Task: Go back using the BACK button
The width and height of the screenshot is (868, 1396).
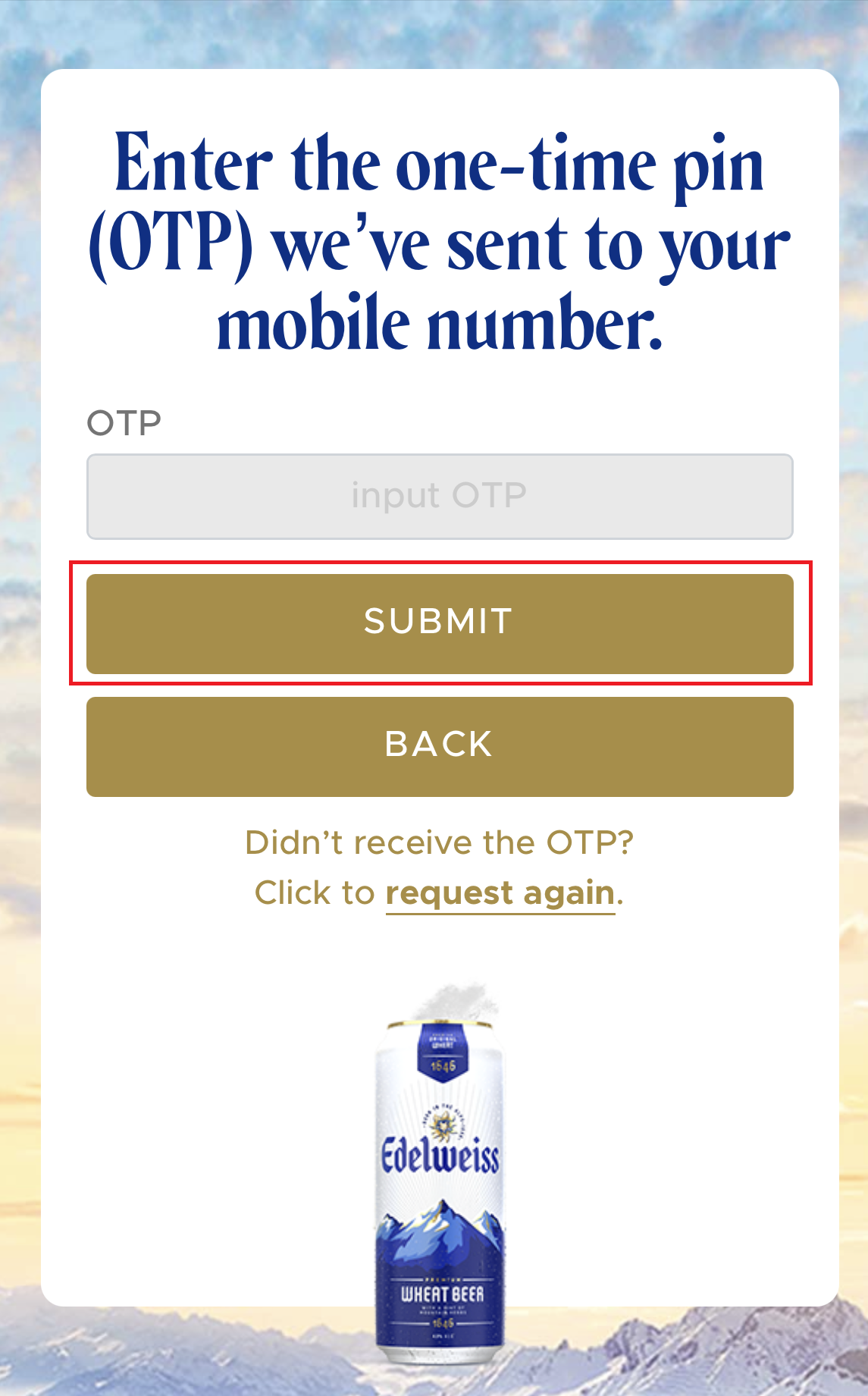Action: coord(440,746)
